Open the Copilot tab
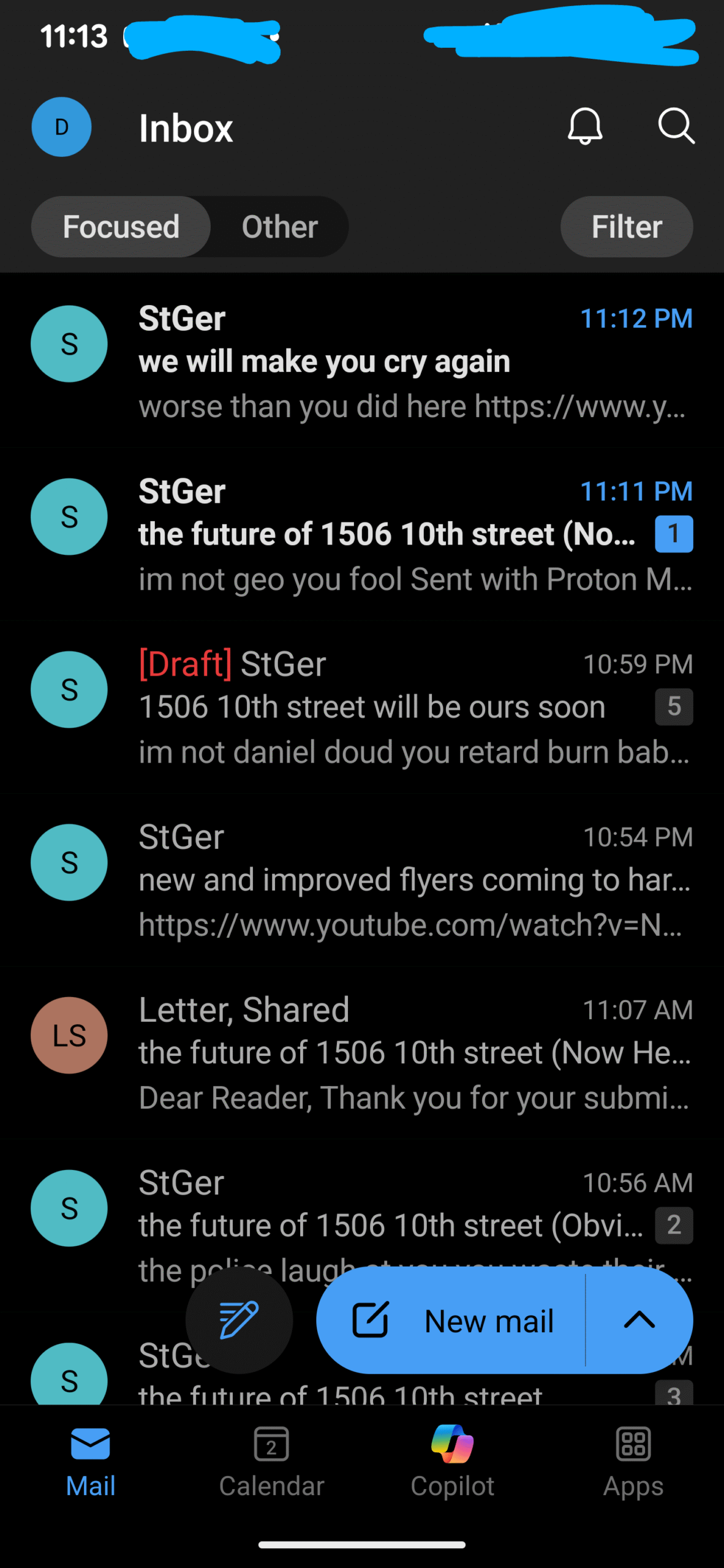Screen dimensions: 724x1568 tap(452, 1461)
